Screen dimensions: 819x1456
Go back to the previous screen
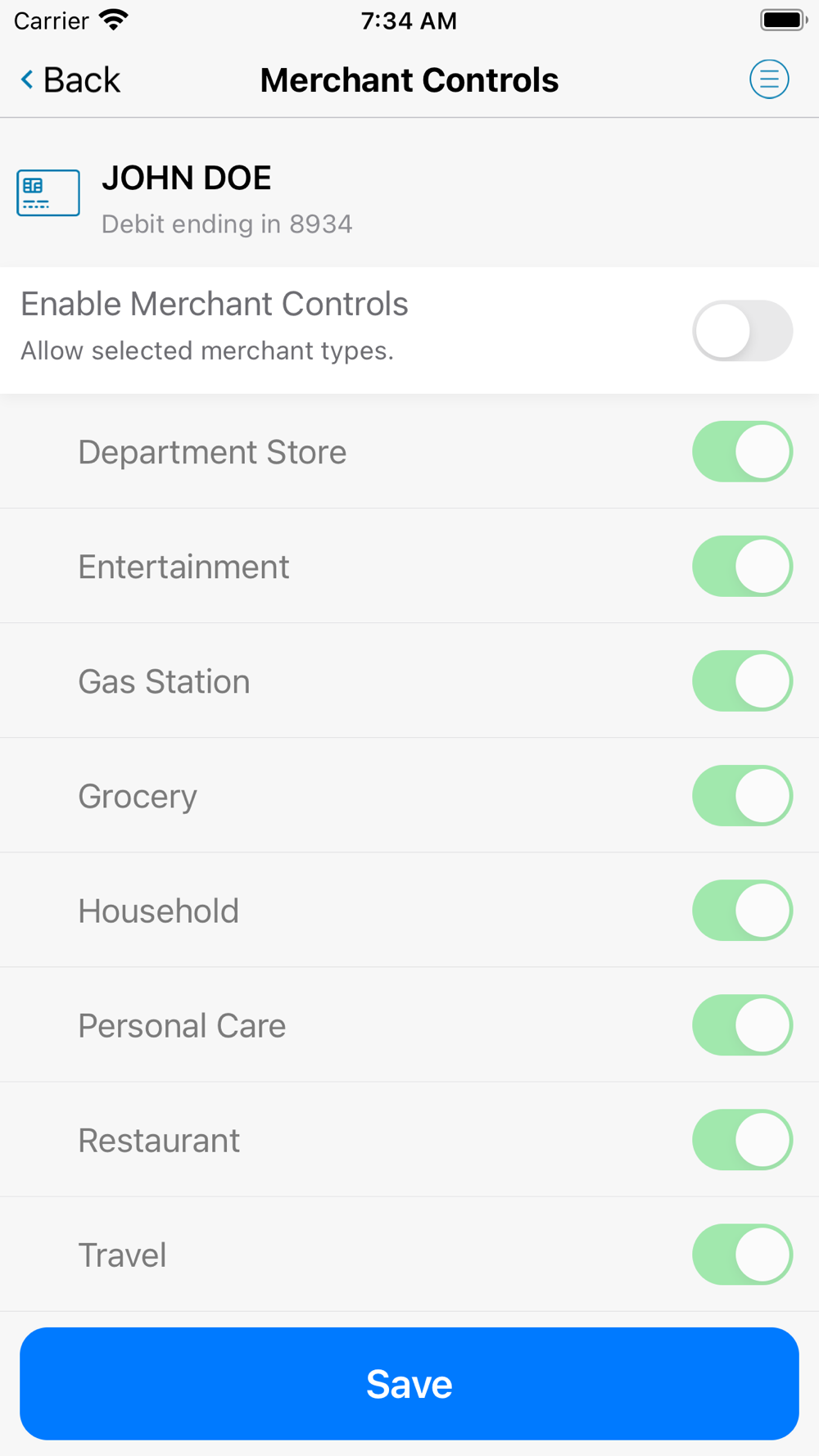click(70, 80)
